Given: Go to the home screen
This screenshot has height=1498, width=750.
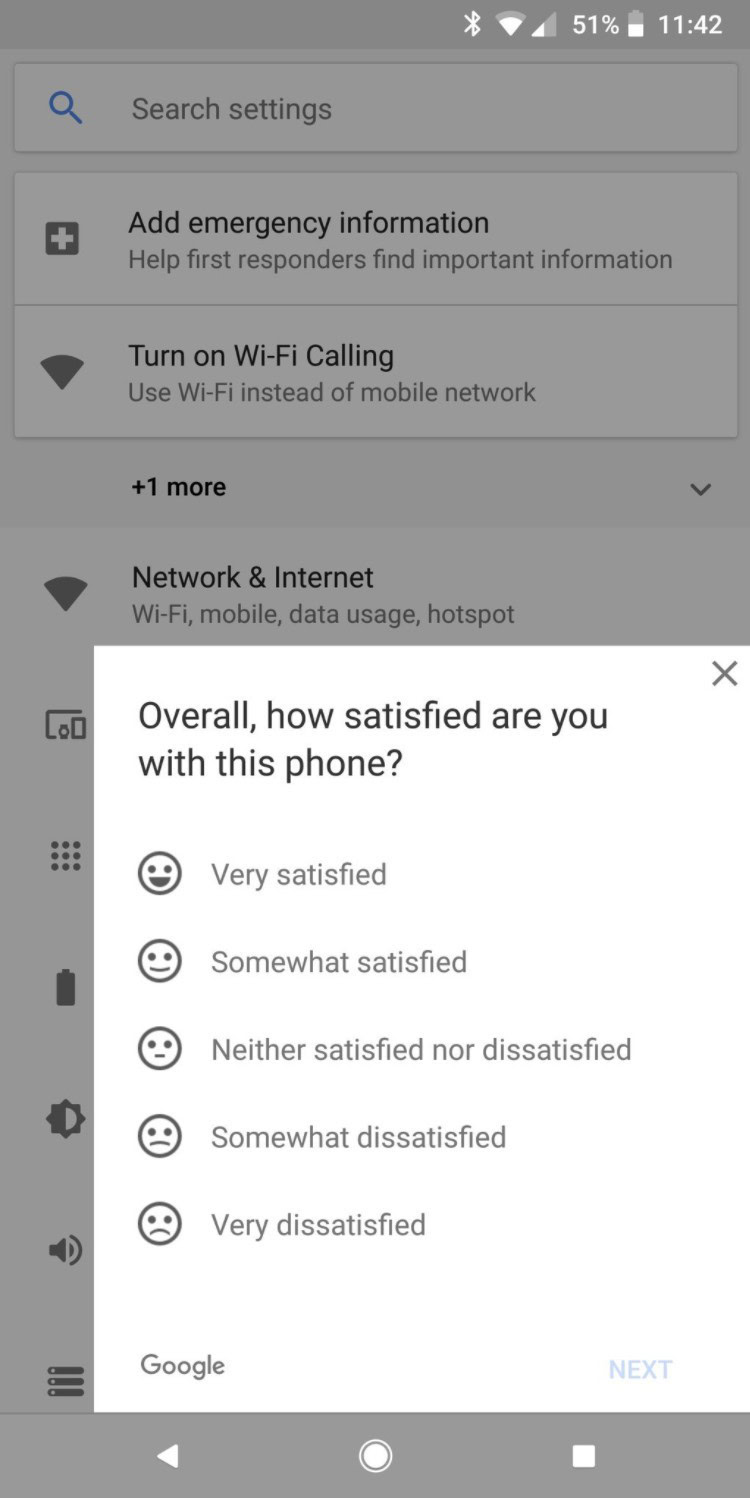Looking at the screenshot, I should (375, 1456).
